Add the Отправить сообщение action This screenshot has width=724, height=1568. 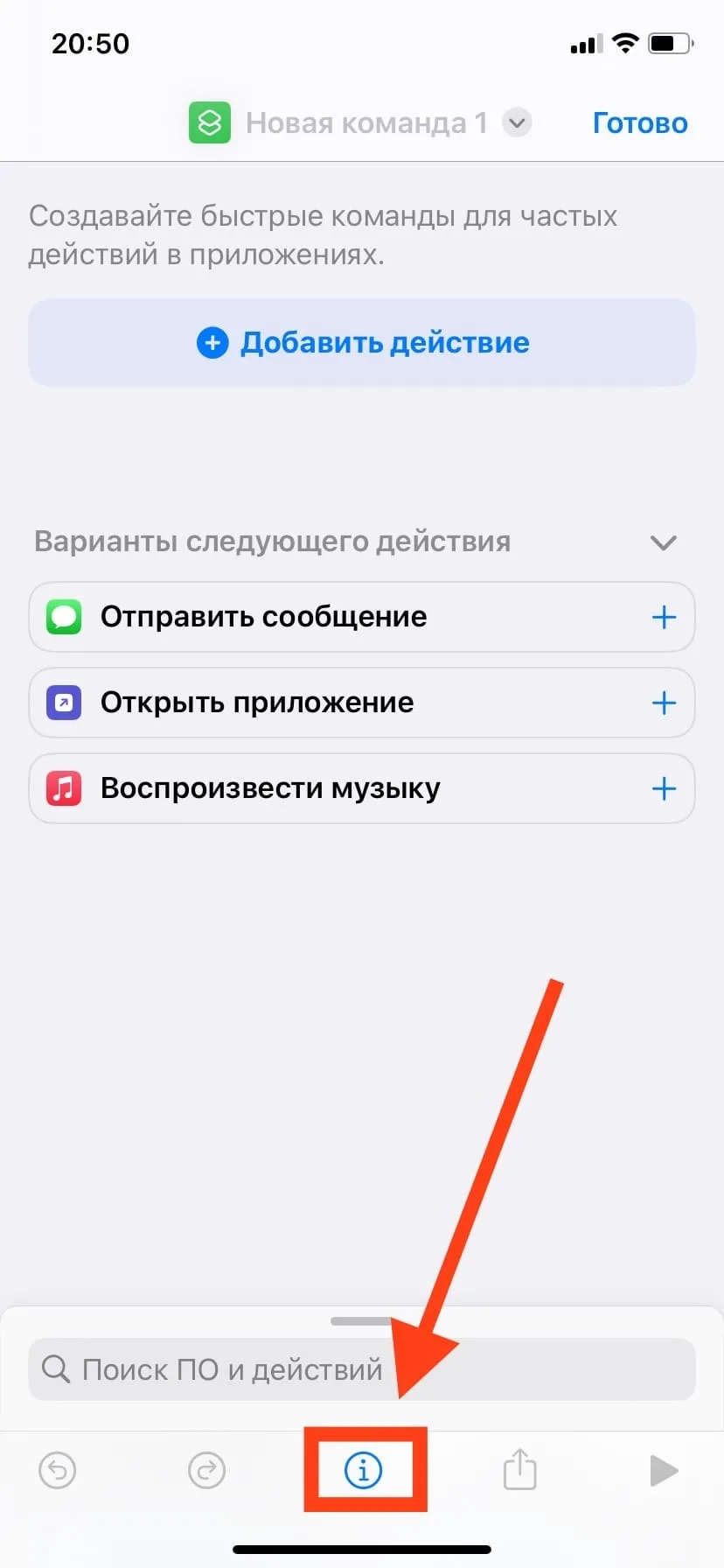[664, 617]
